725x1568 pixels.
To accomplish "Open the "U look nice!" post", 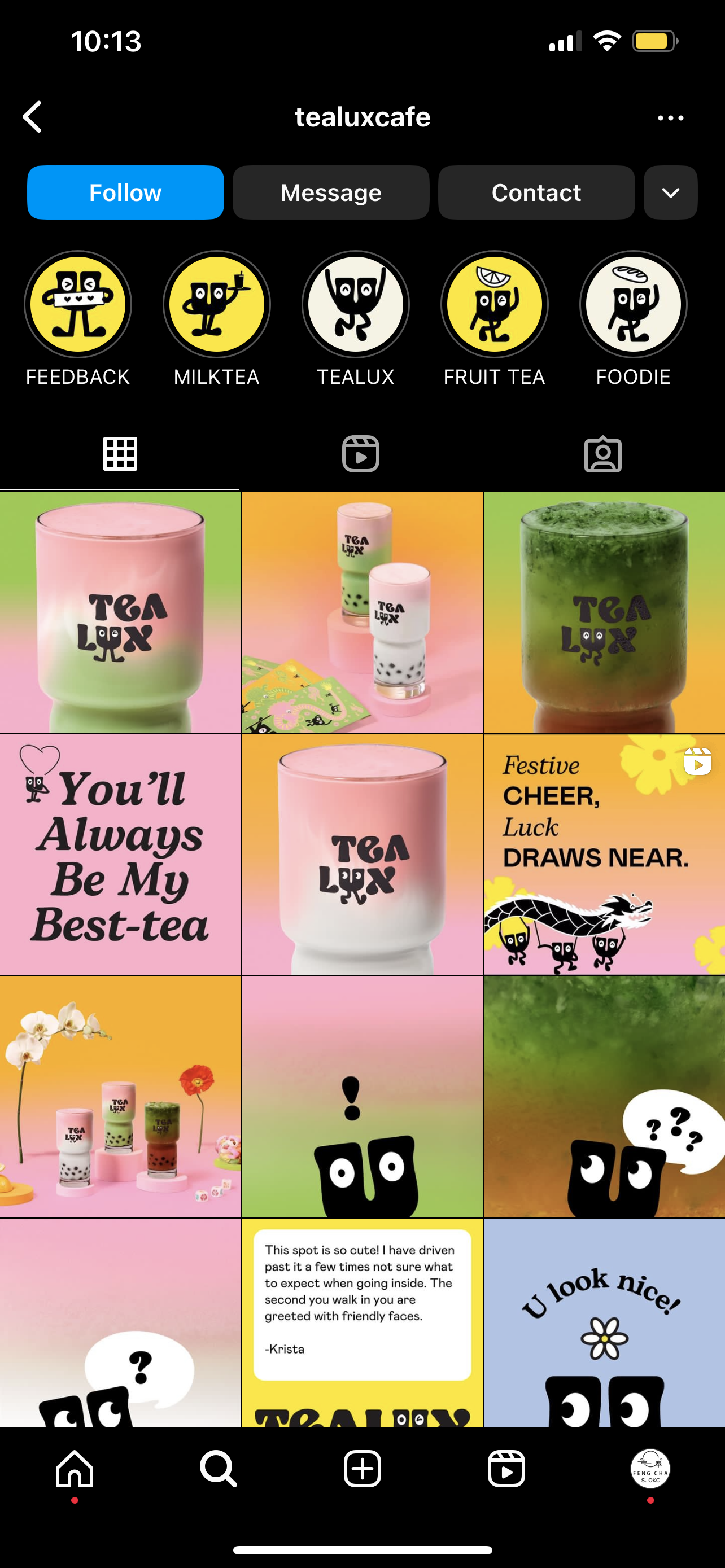I will 604,1321.
